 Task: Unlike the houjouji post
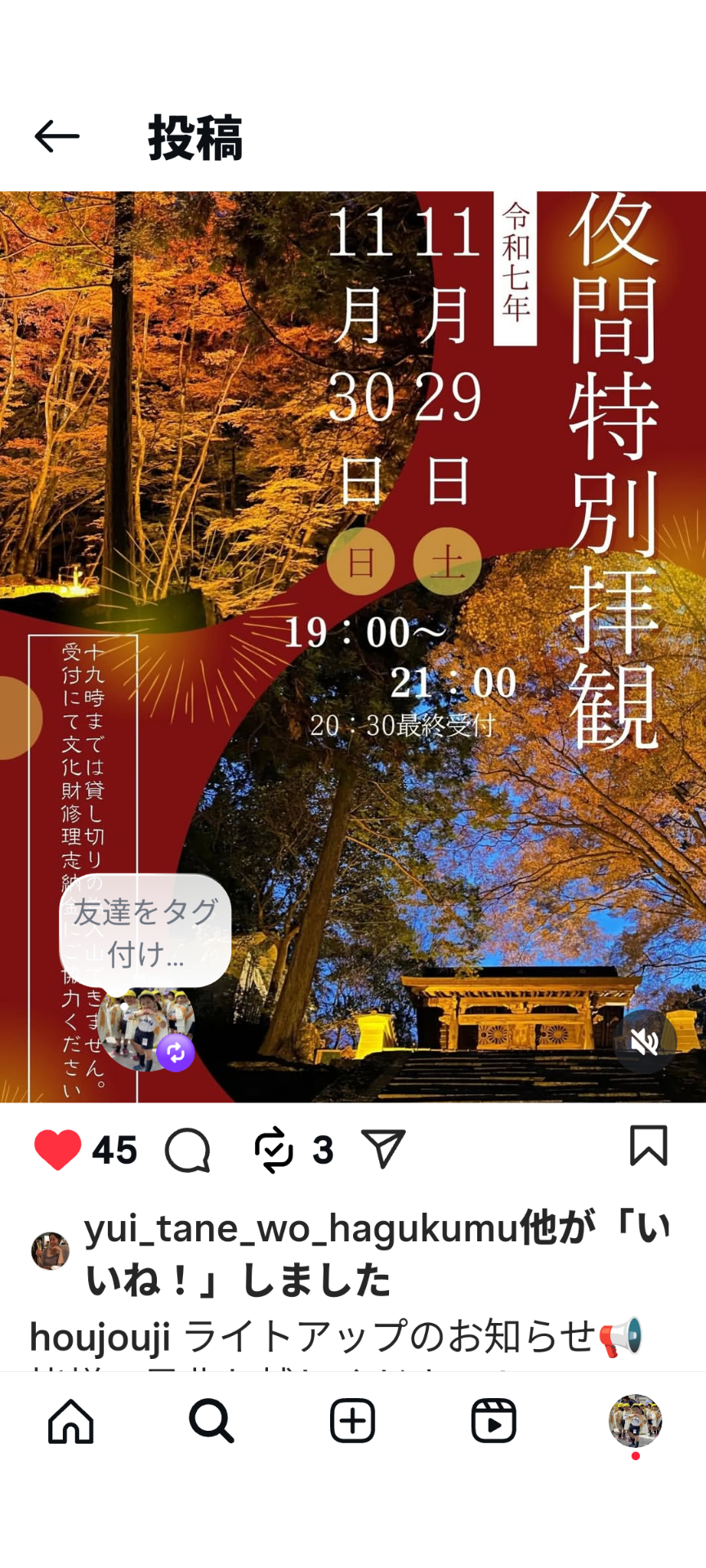point(58,1150)
